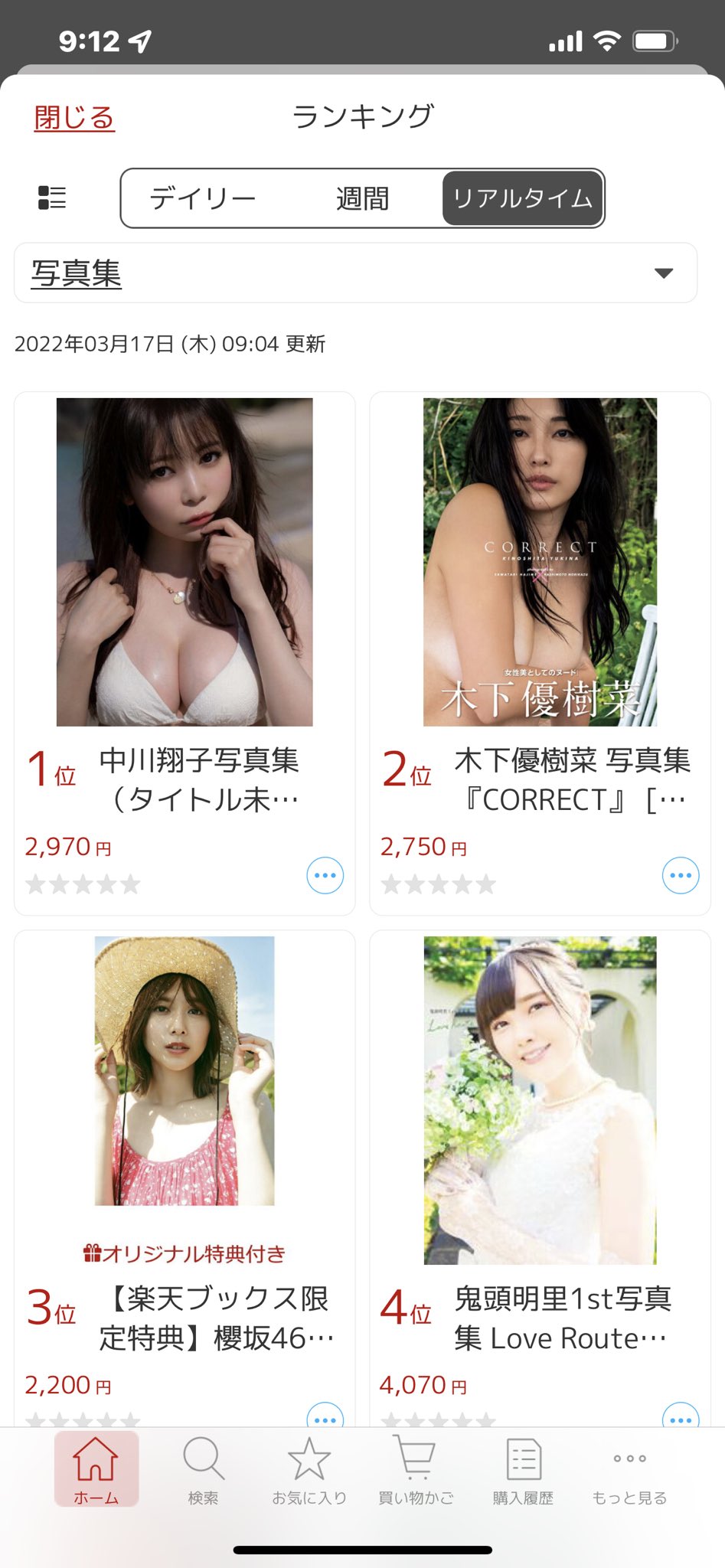
Task: Tap 閉じる to close the ranking
Action: tap(74, 118)
